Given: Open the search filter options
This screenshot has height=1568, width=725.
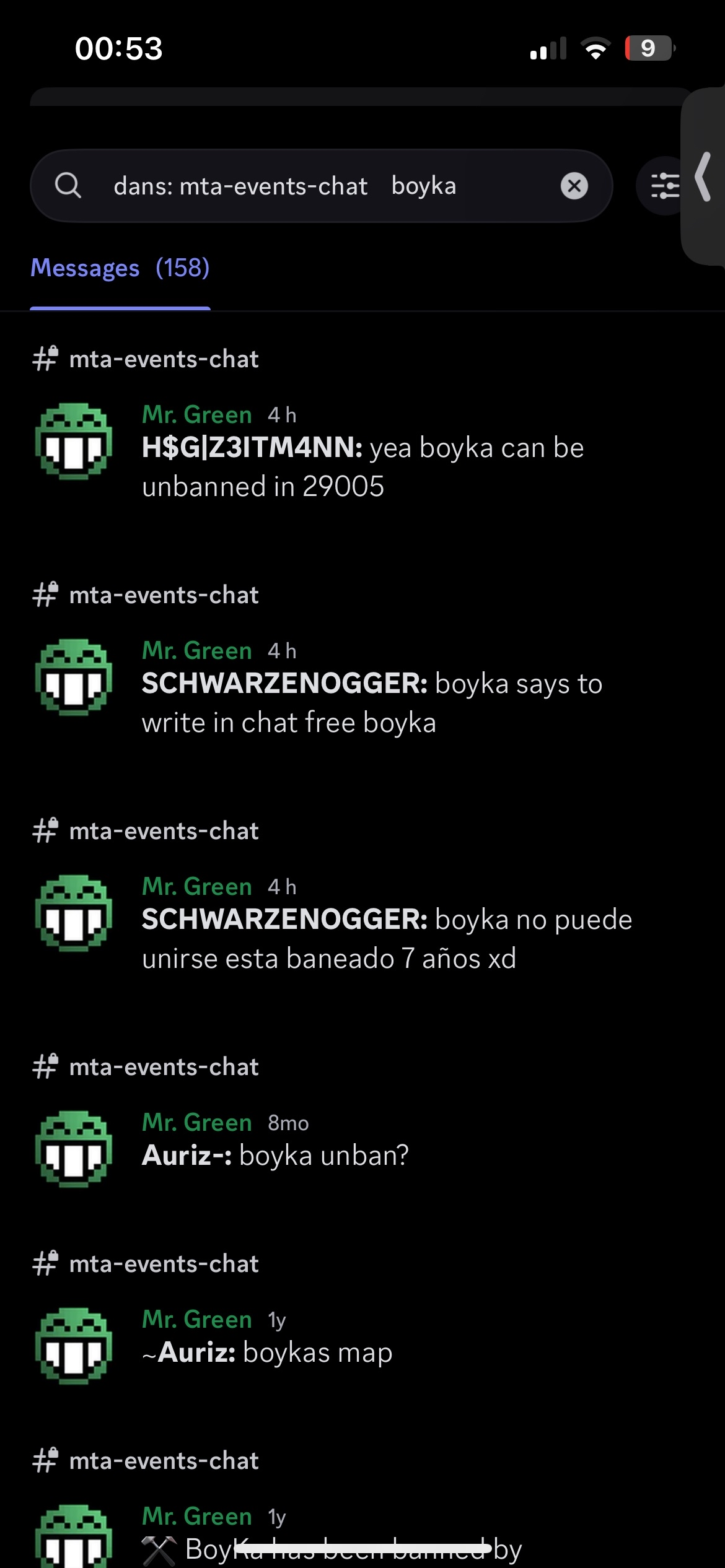Looking at the screenshot, I should coord(664,186).
